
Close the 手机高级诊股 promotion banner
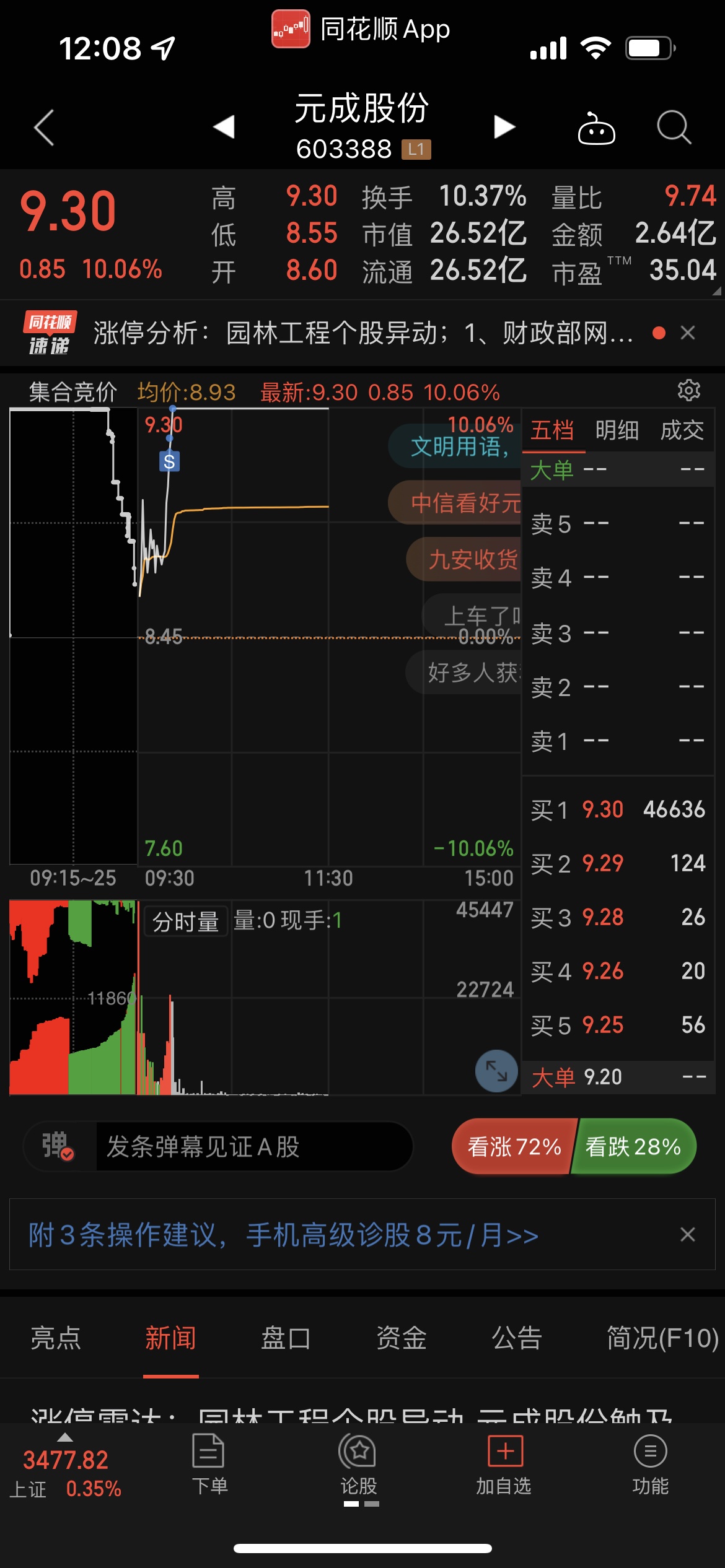tap(687, 1235)
